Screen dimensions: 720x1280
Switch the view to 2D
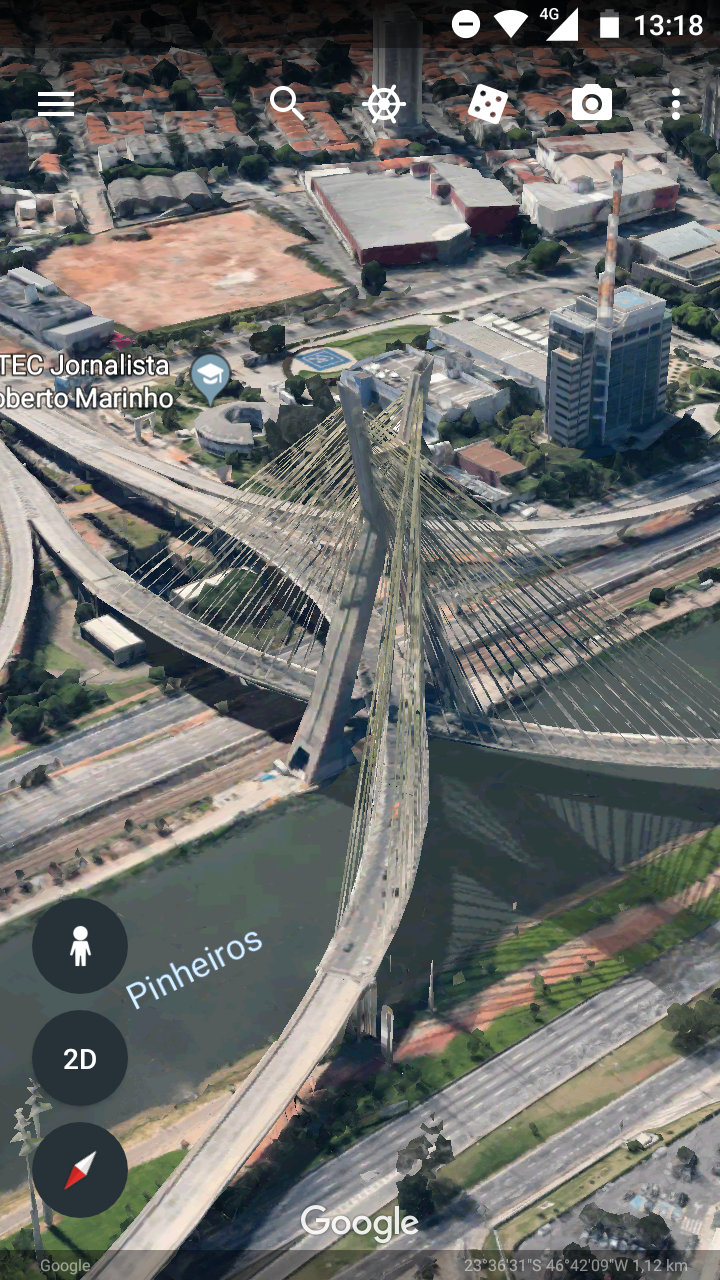click(x=80, y=1058)
